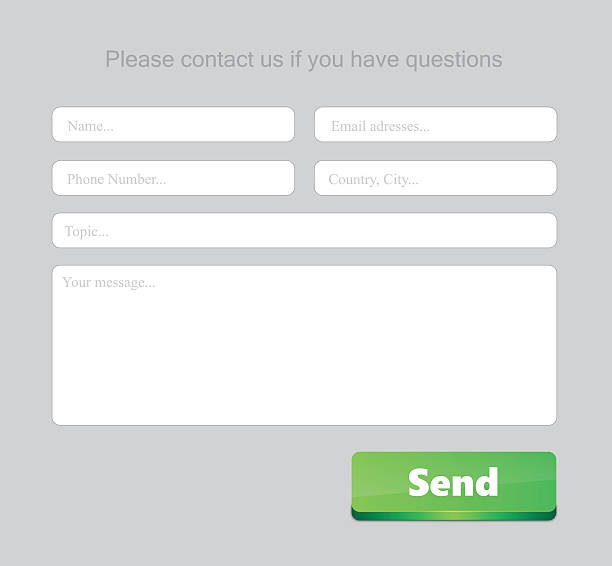Focus the Topic input field

(304, 230)
